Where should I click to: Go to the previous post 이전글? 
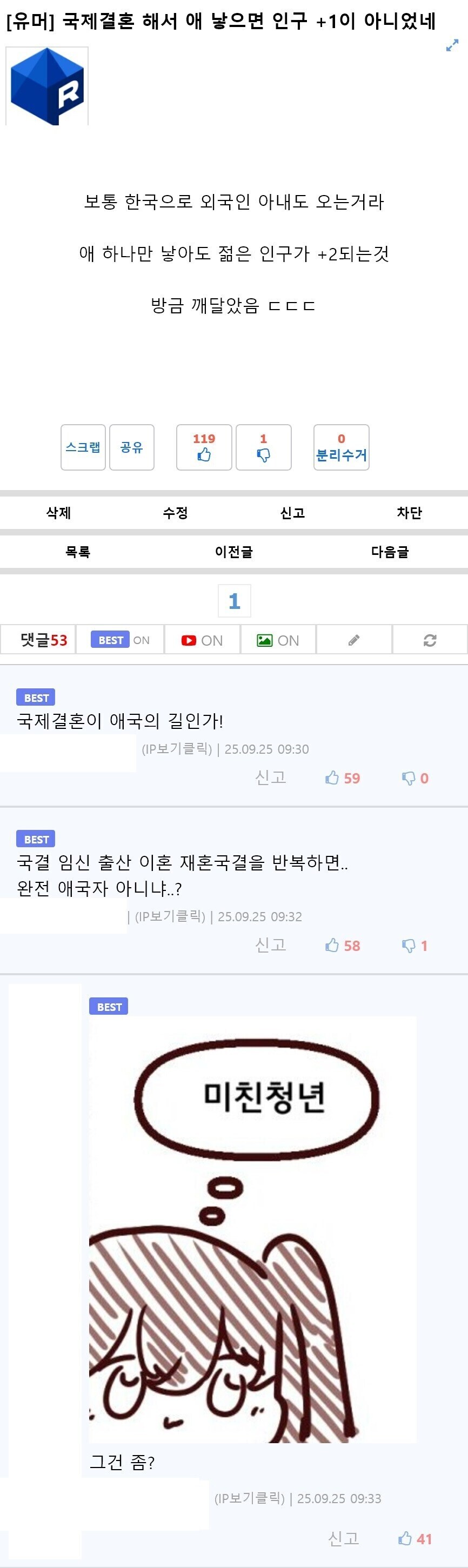pos(233,552)
